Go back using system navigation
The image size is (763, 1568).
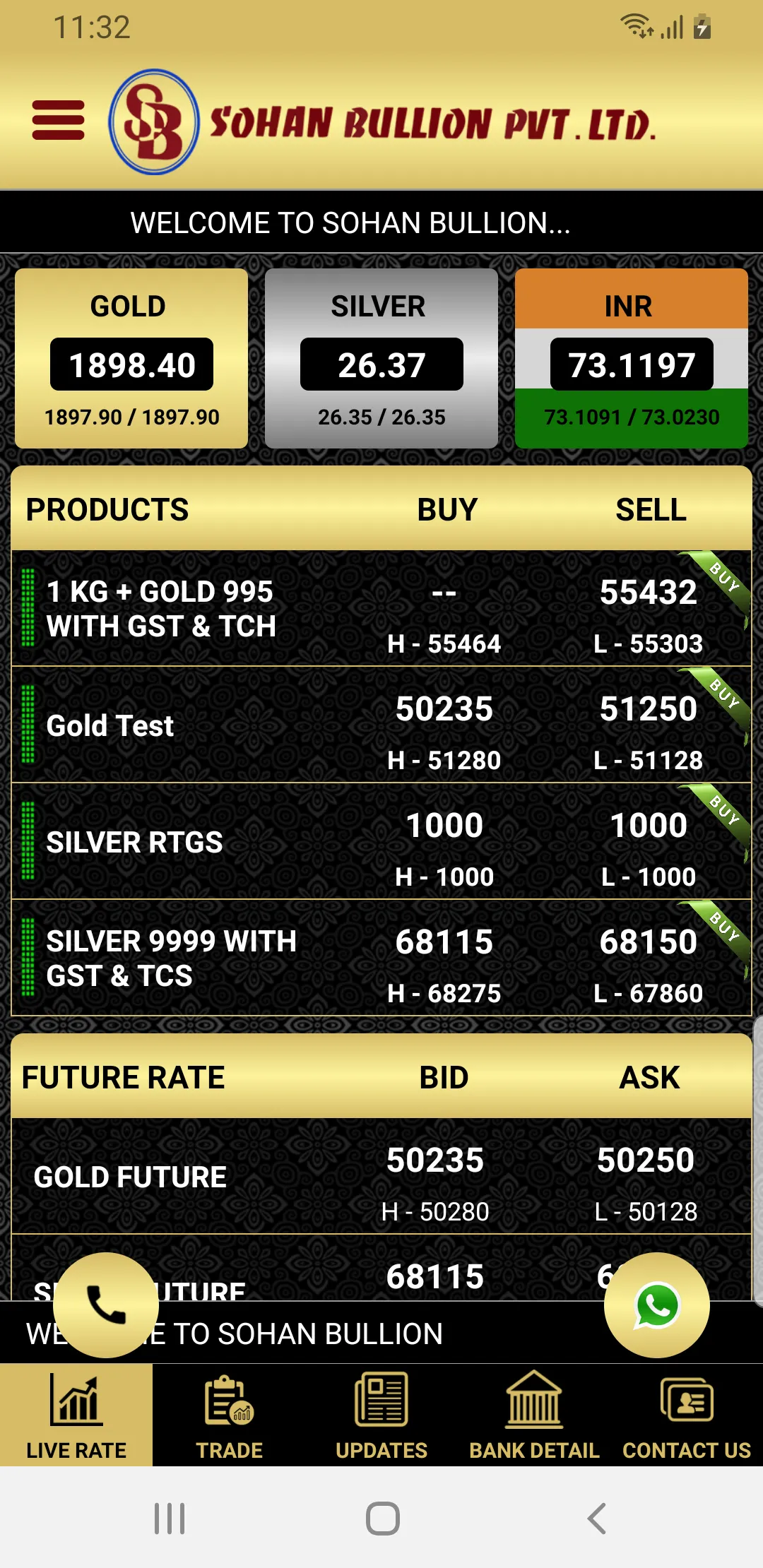(597, 1519)
